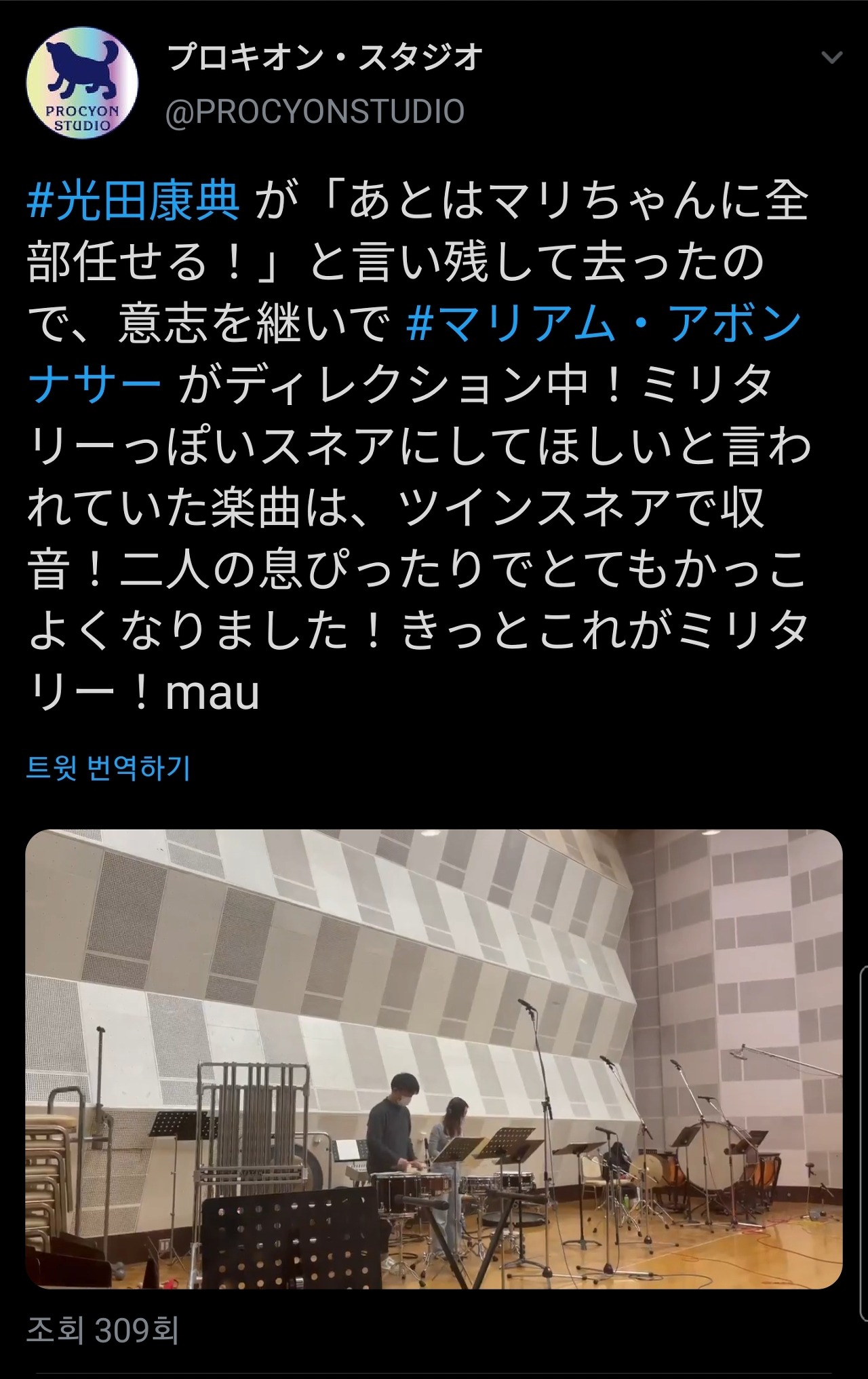868x1379 pixels.
Task: Open the #光田康典 hashtag
Action: point(134,201)
